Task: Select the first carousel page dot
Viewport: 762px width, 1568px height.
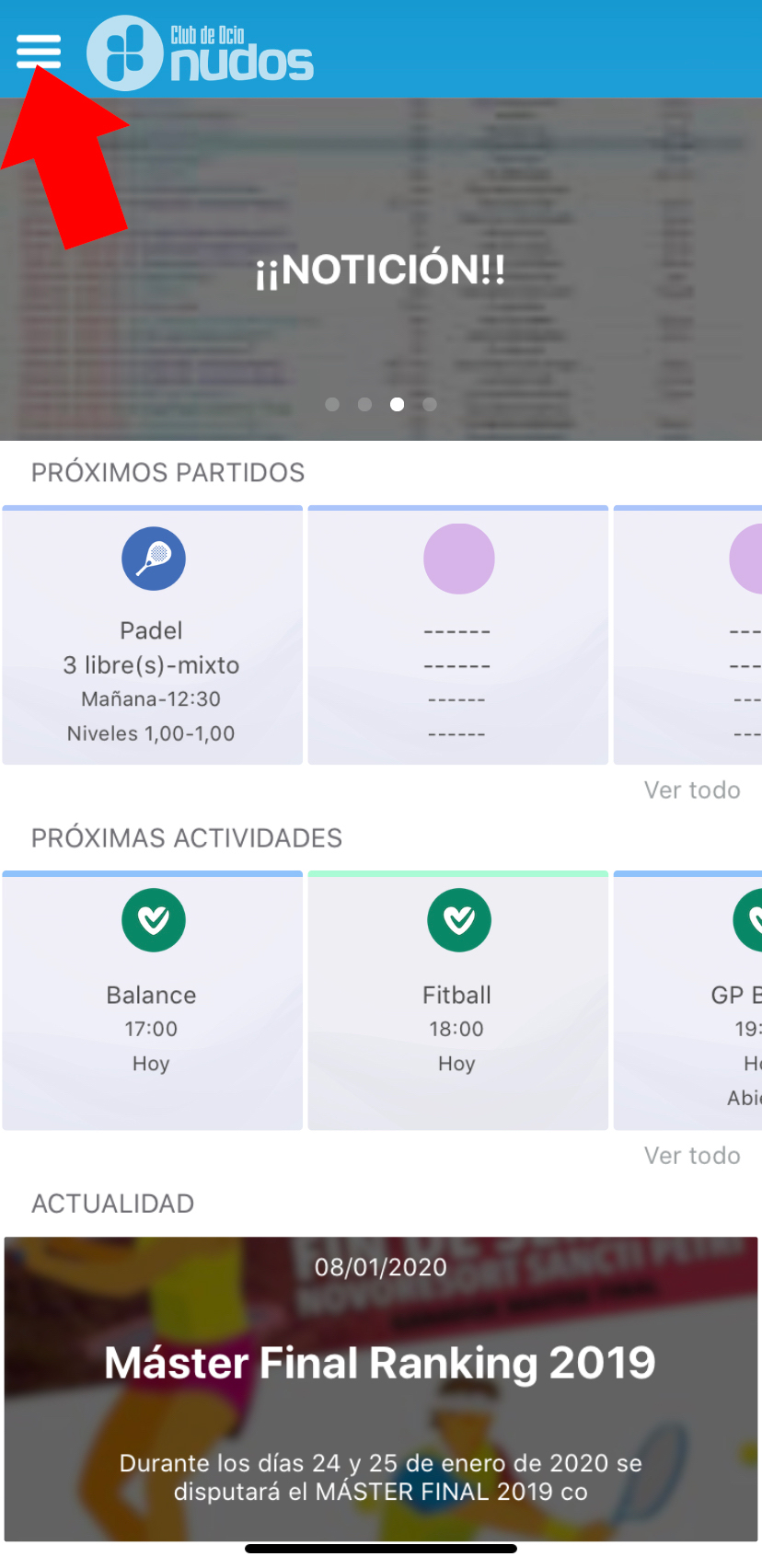Action: (332, 405)
